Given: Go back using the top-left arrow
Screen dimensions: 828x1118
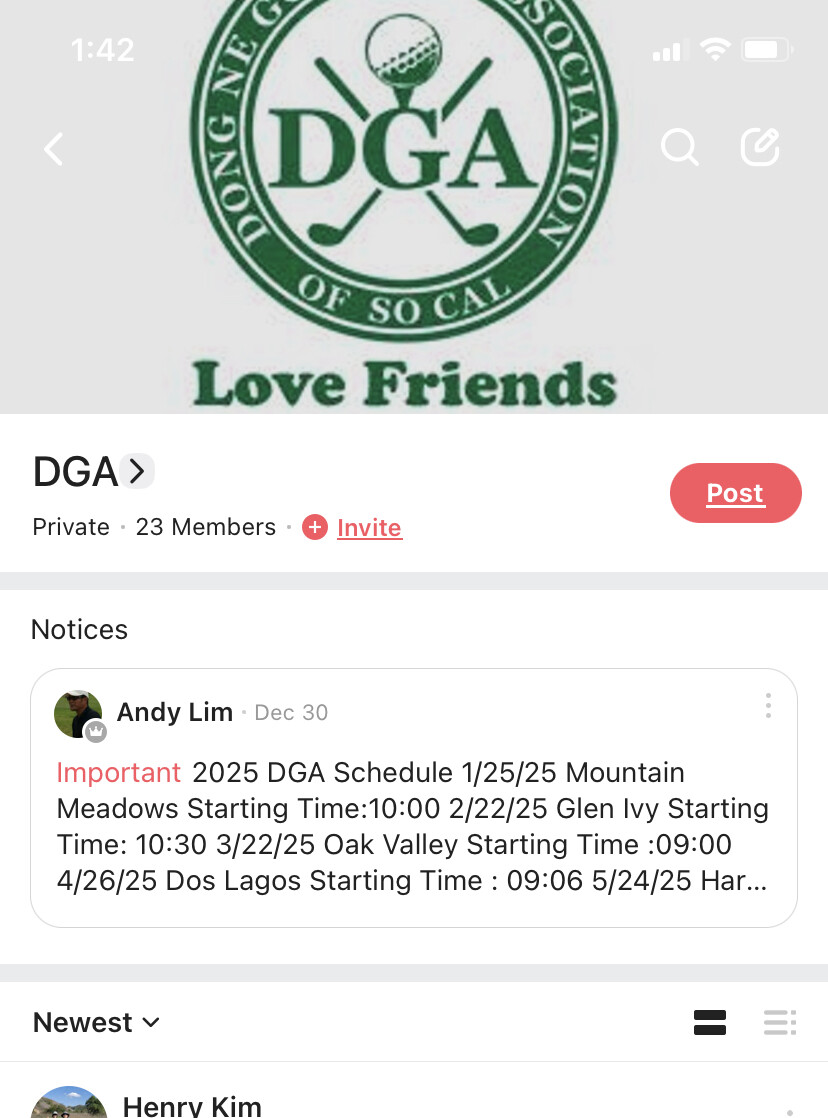Looking at the screenshot, I should coord(54,149).
